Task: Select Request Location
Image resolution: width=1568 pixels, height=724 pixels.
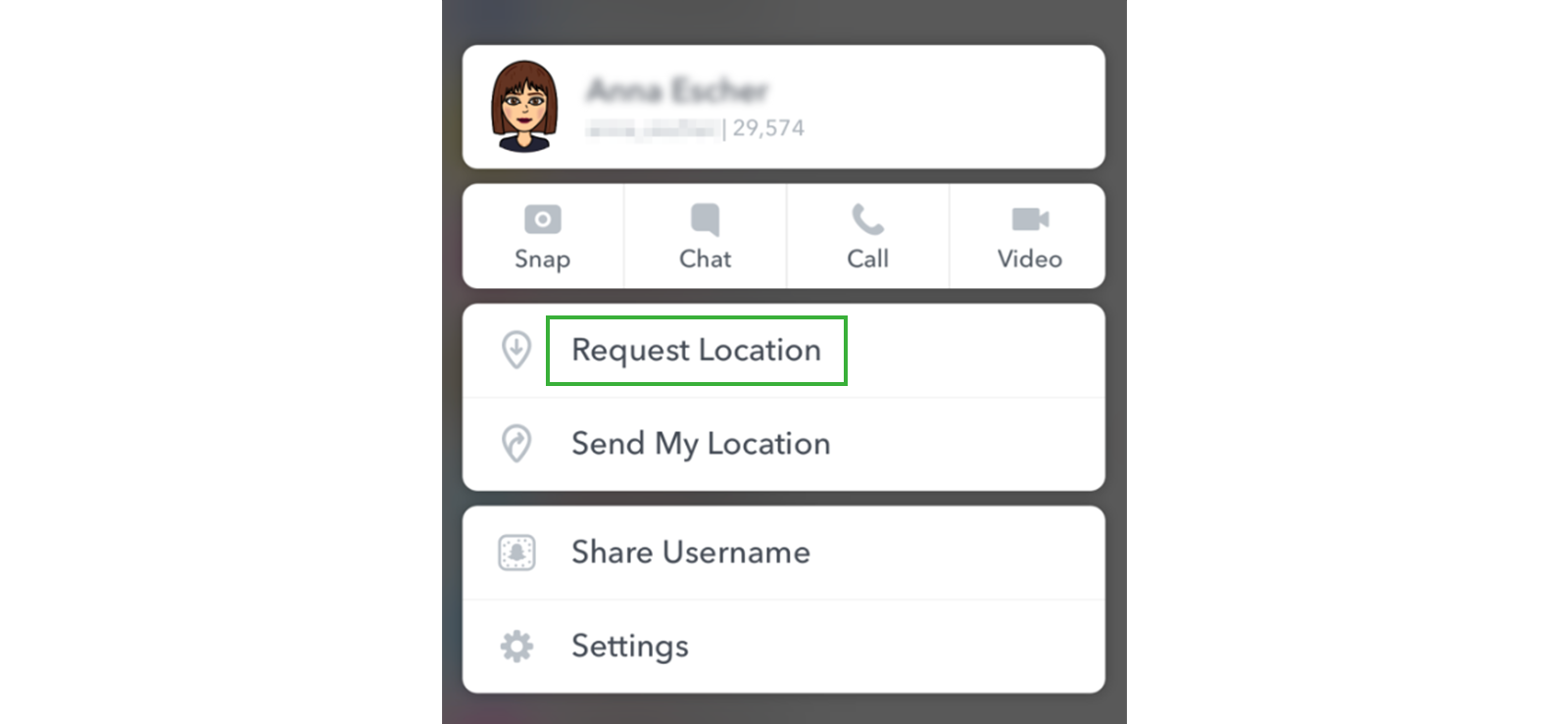Action: (x=696, y=351)
